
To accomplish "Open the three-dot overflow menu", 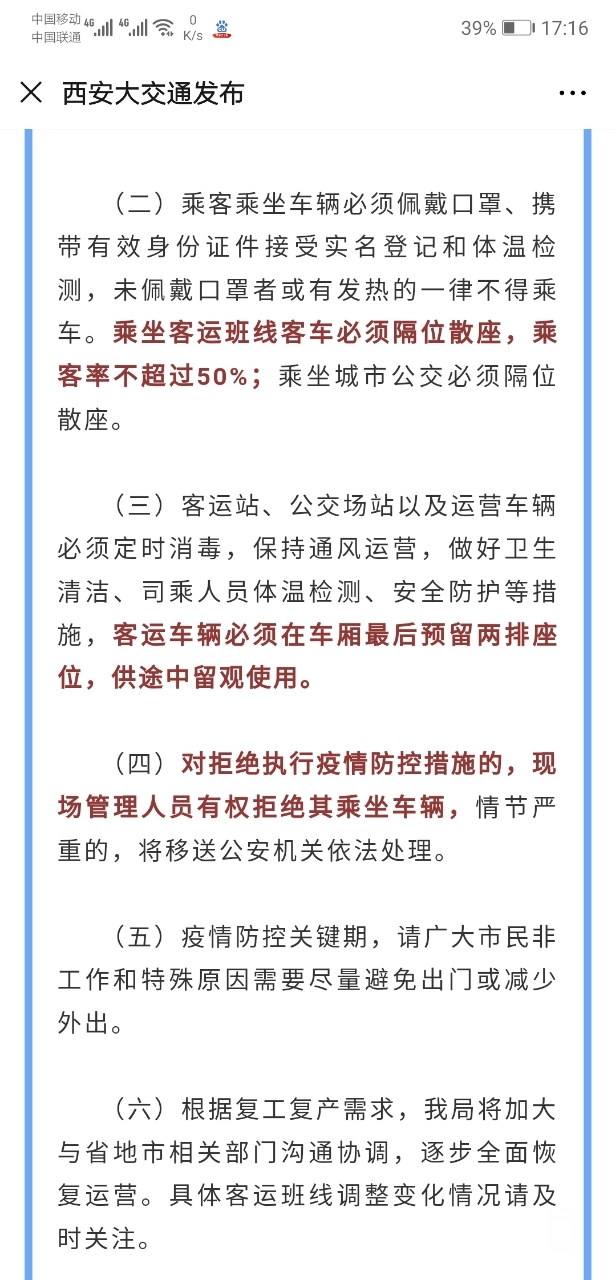I will tap(572, 93).
